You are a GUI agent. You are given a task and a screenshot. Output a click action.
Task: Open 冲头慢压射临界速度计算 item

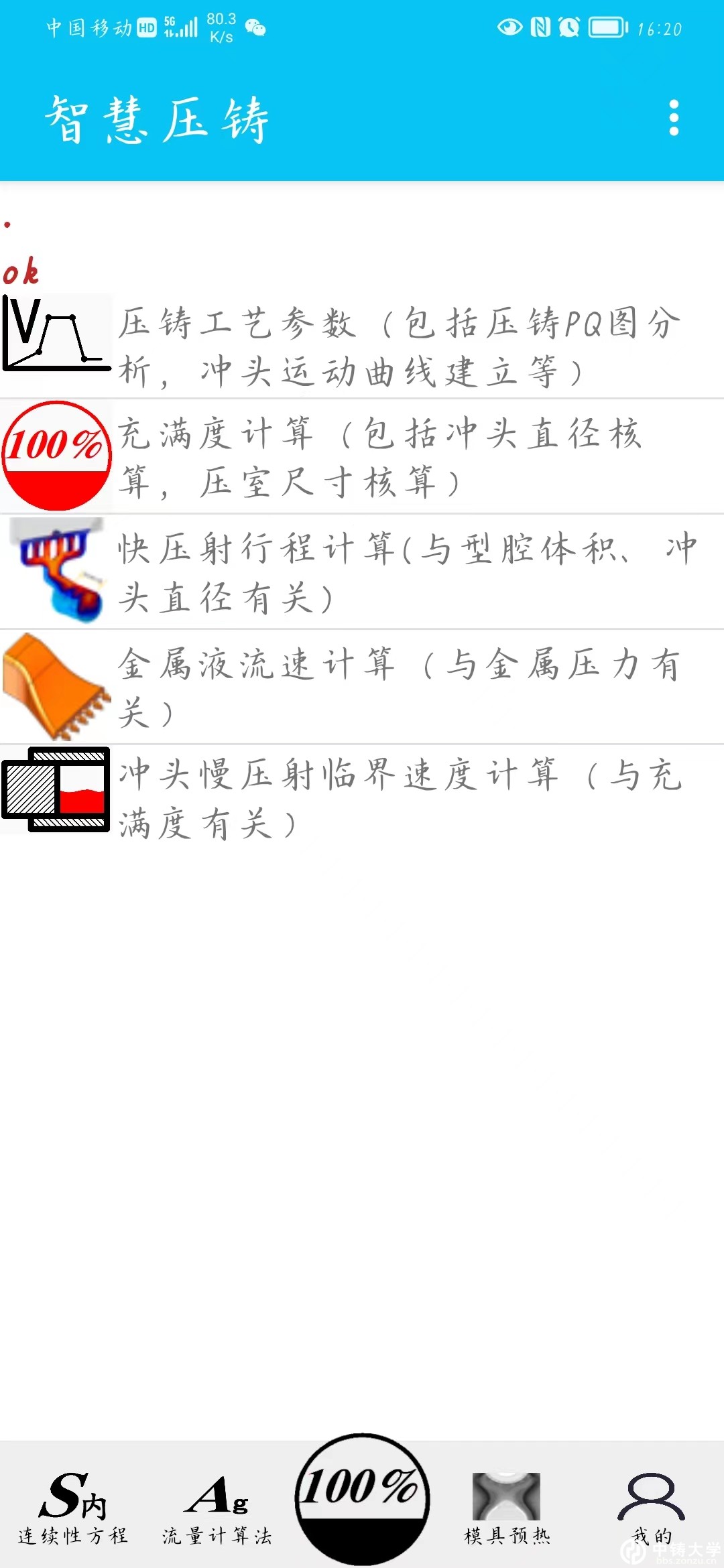tap(362, 797)
